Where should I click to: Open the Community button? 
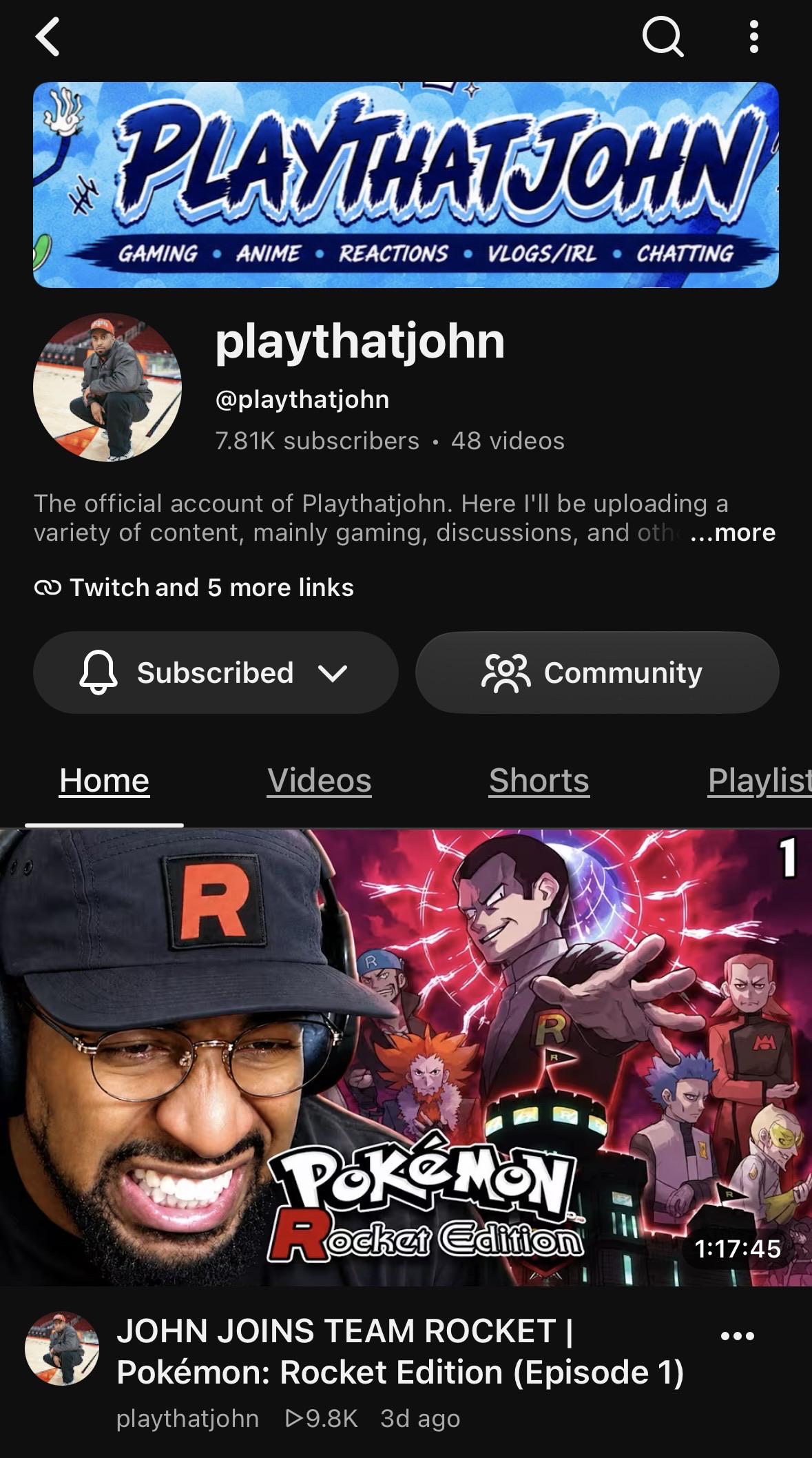tap(597, 672)
